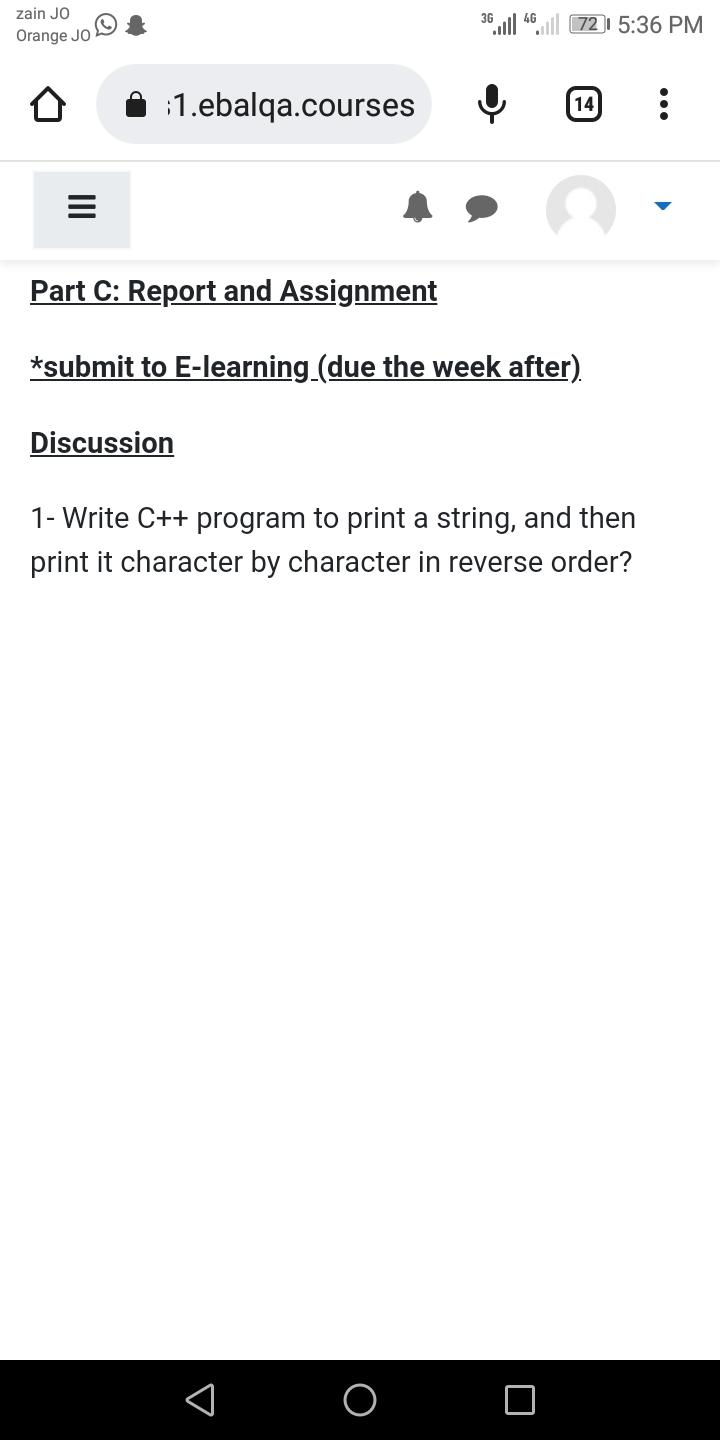Open the tab switcher showing 14
Screen dimensions: 720x1440
[584, 104]
